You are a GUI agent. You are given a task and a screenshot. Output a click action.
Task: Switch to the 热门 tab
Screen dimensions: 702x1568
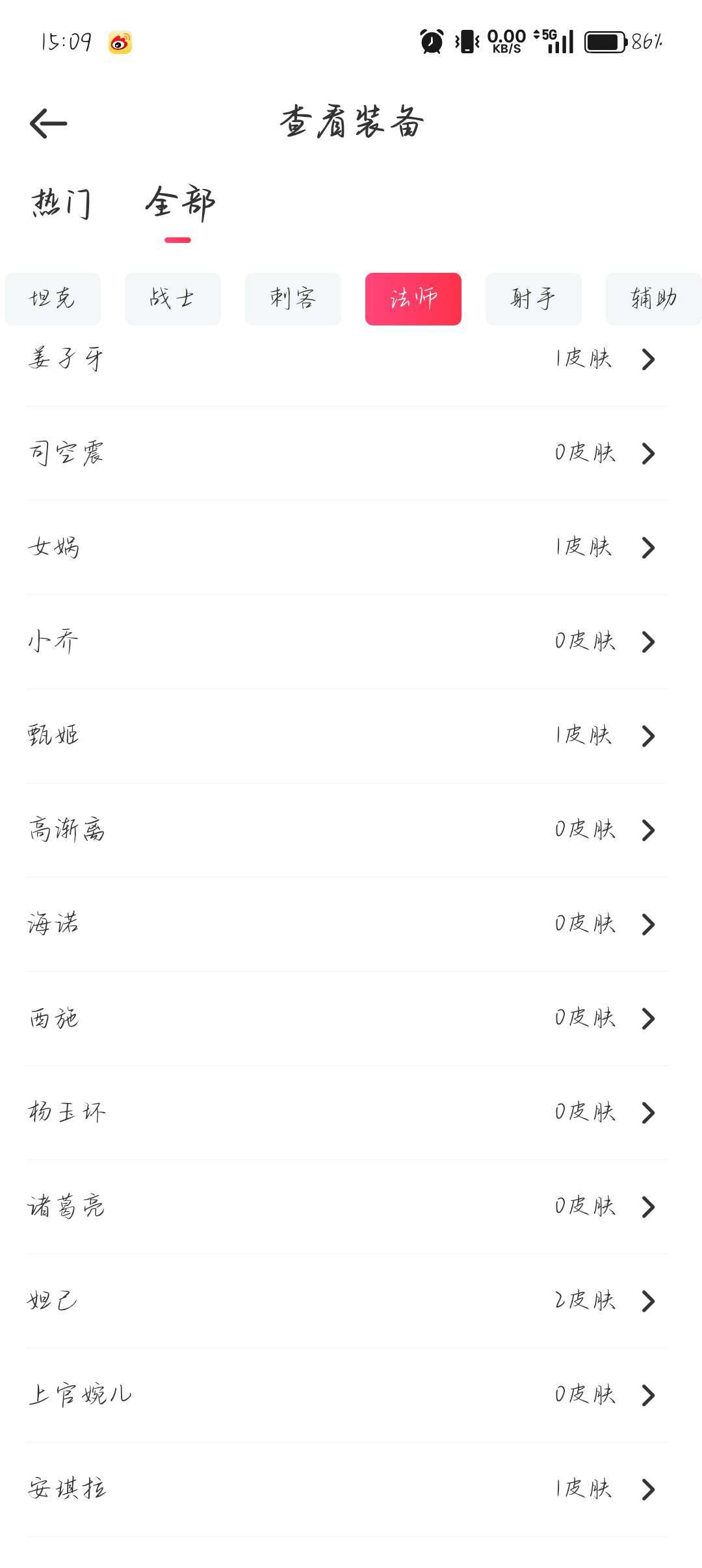[x=60, y=203]
